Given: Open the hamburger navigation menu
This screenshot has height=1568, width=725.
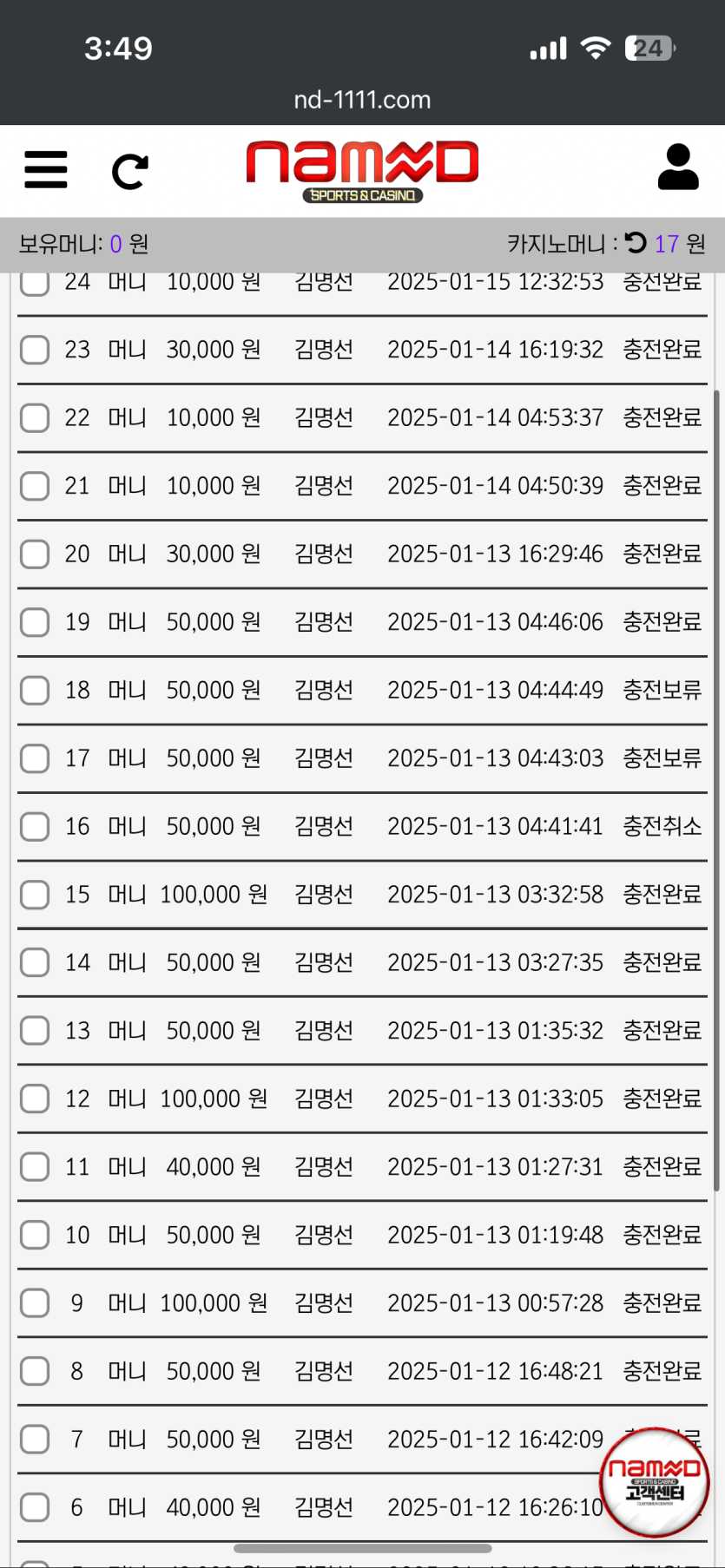Looking at the screenshot, I should click(x=45, y=170).
